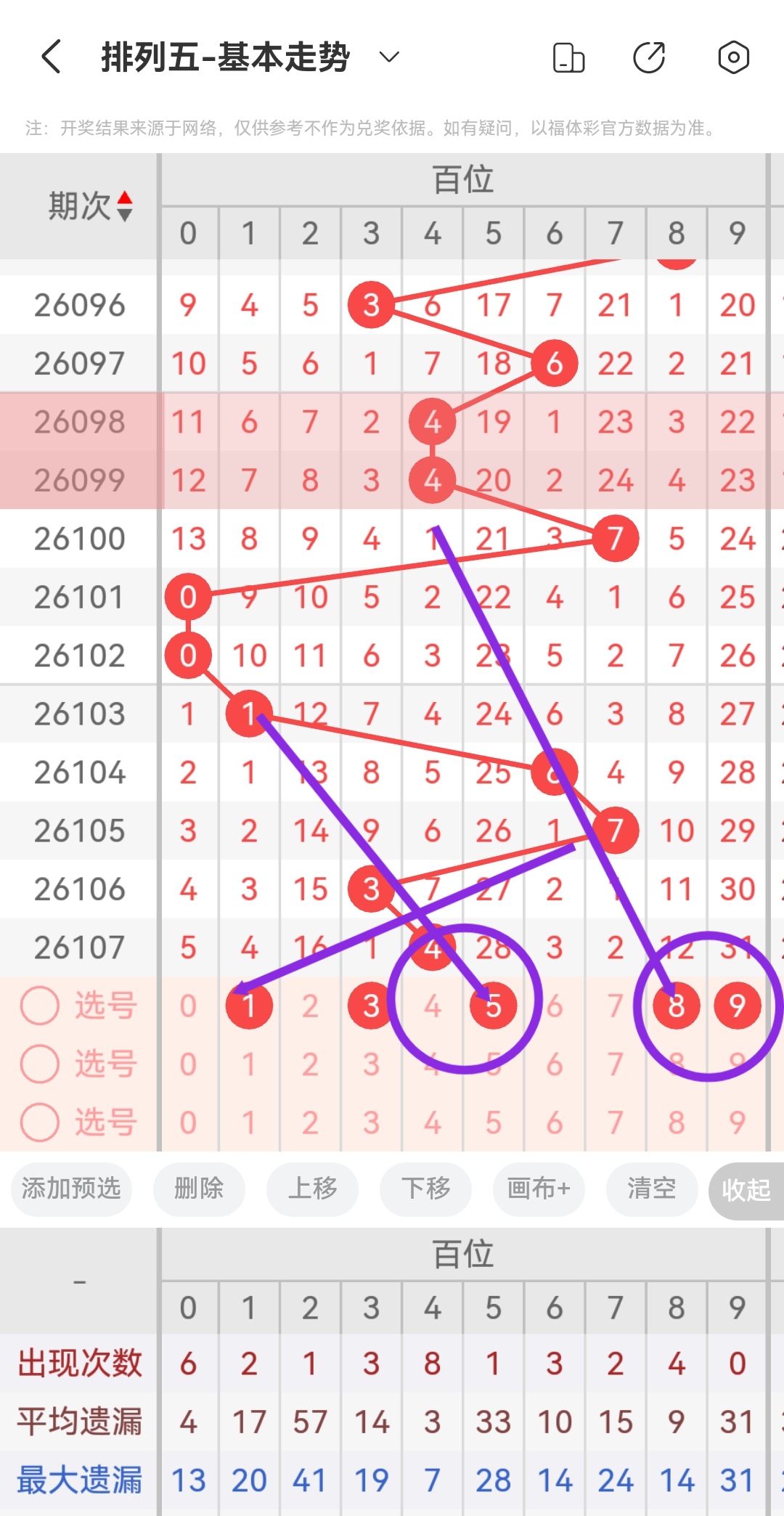
Task: Tap the 删除 button
Action: point(199,1189)
